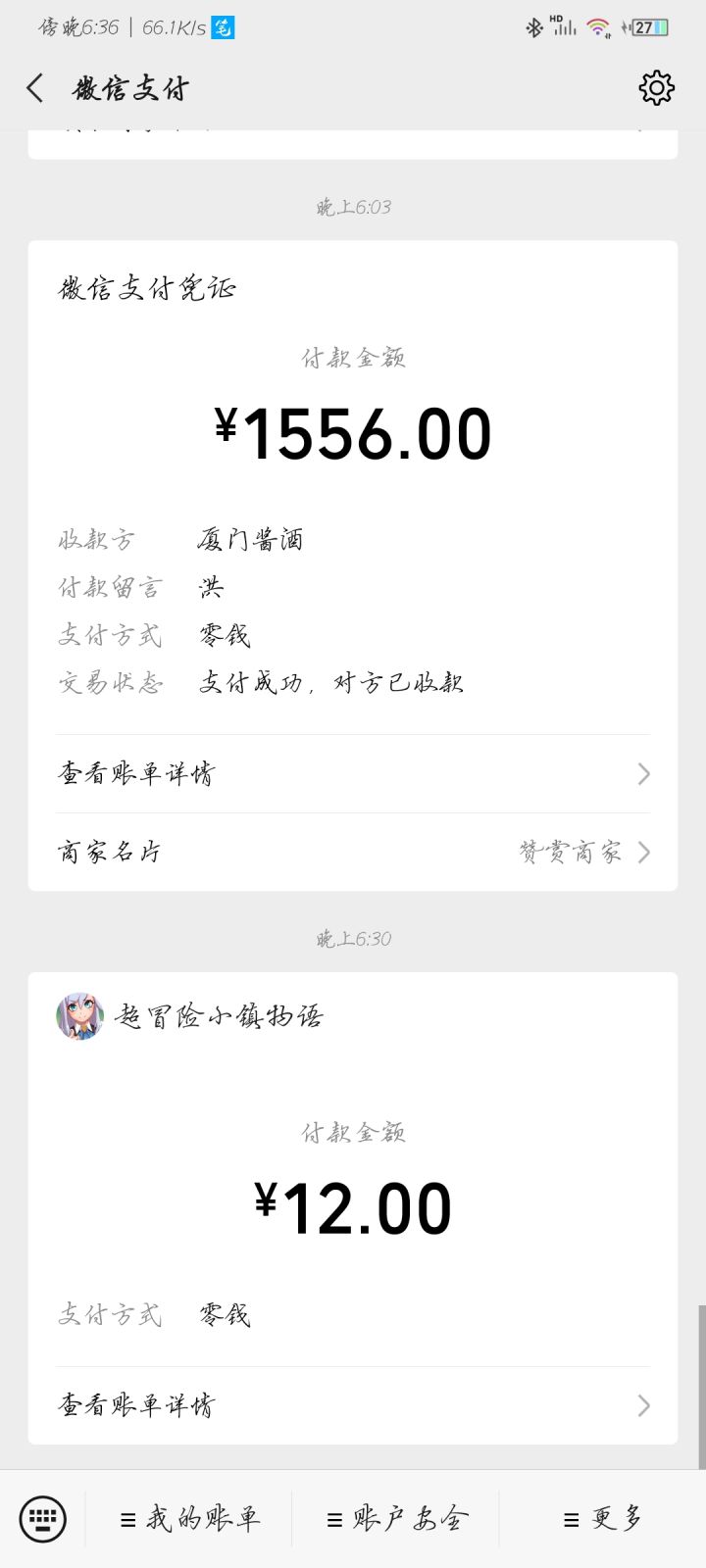Tap the battery indicator showing 27

pyautogui.click(x=652, y=28)
